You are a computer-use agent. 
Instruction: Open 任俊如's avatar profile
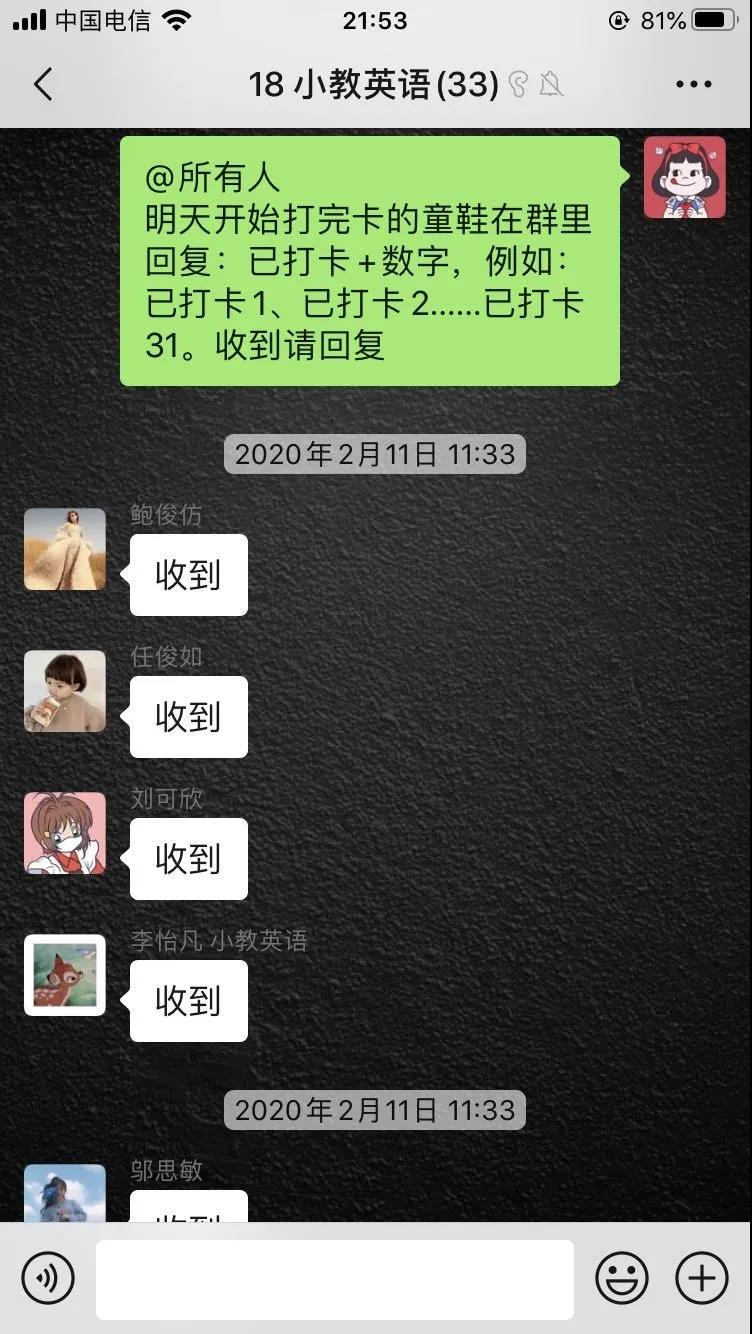point(65,691)
